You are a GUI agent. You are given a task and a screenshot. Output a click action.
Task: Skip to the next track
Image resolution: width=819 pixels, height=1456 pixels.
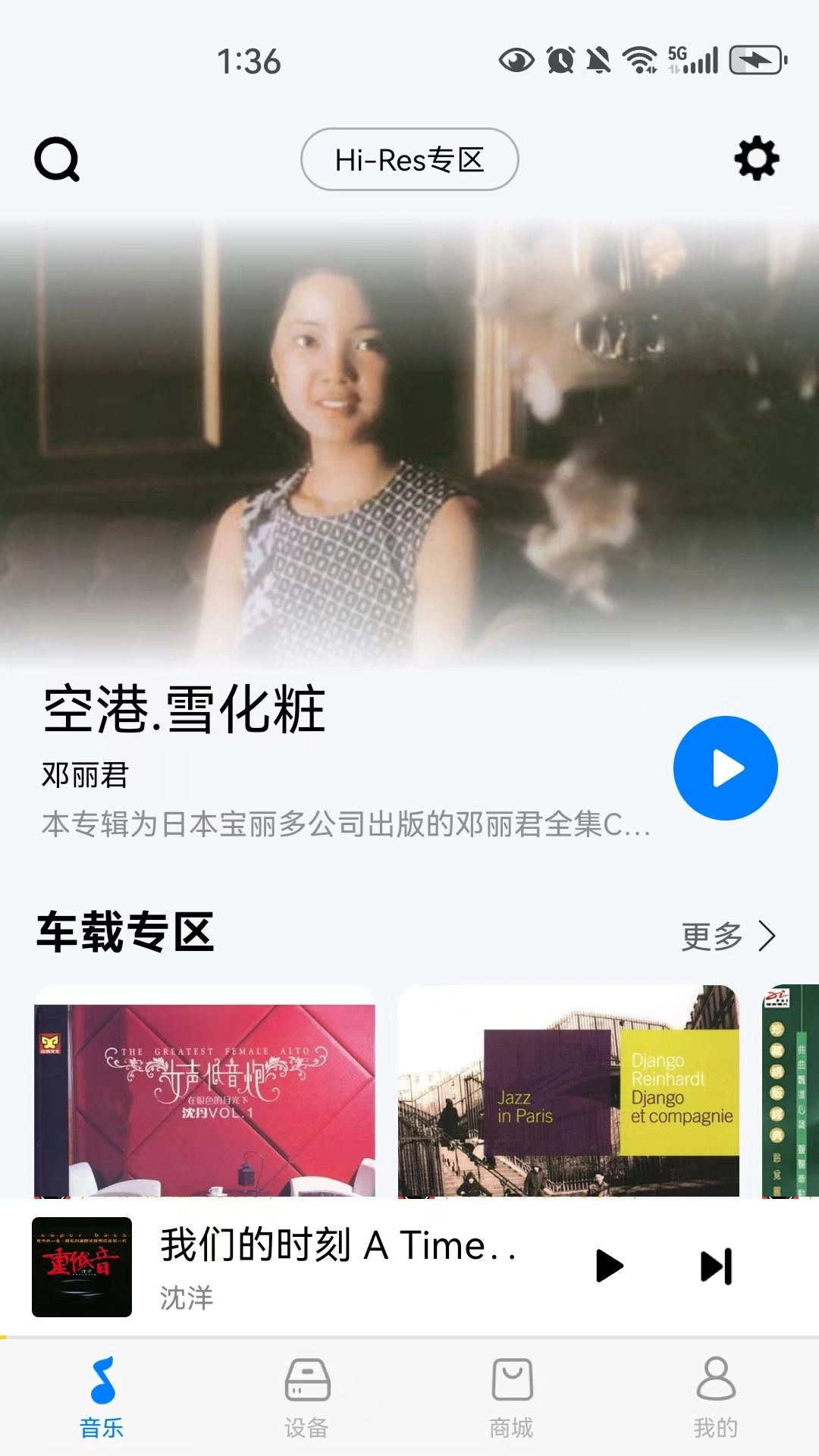[717, 1266]
